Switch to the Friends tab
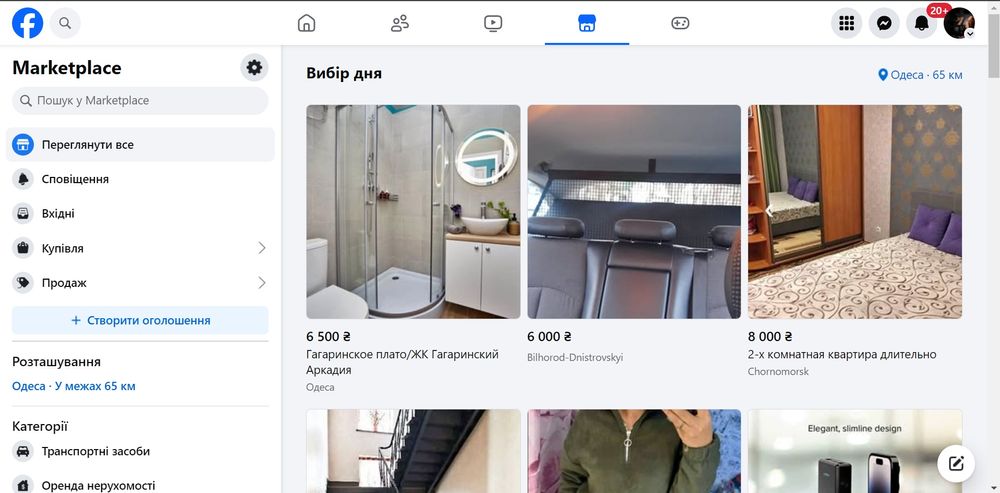Viewport: 1000px width, 493px height. pyautogui.click(x=400, y=23)
